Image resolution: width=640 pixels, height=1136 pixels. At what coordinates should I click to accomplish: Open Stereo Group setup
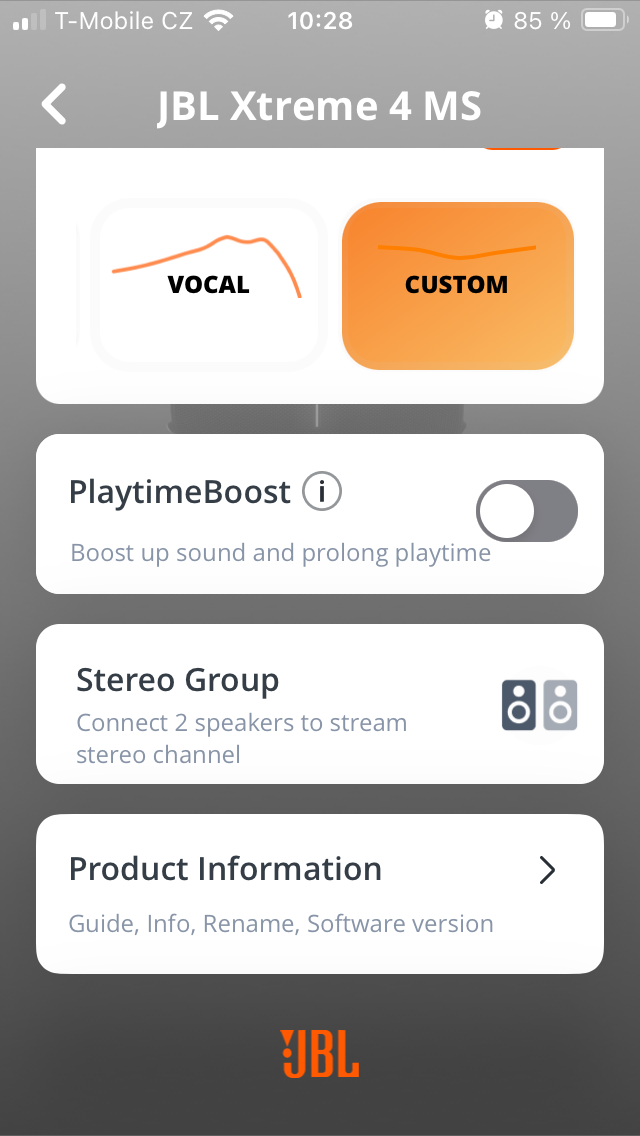point(320,704)
